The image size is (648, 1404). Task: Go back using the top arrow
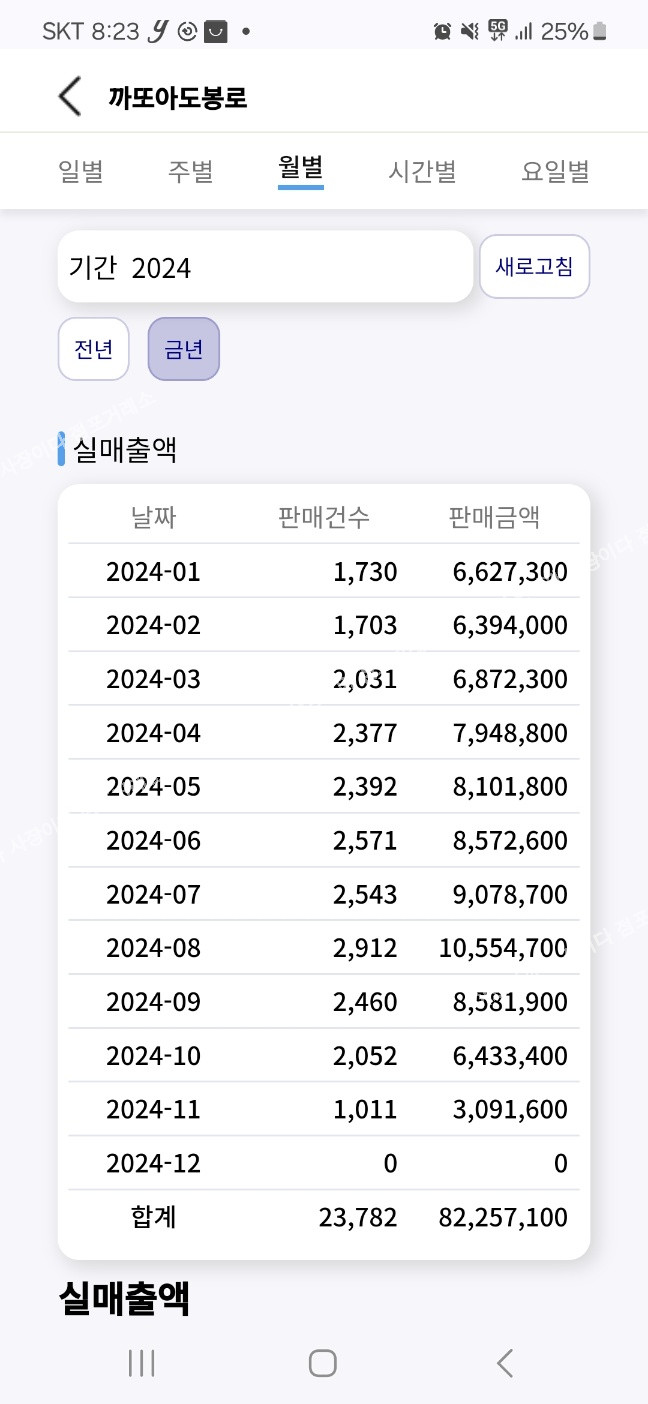point(70,97)
